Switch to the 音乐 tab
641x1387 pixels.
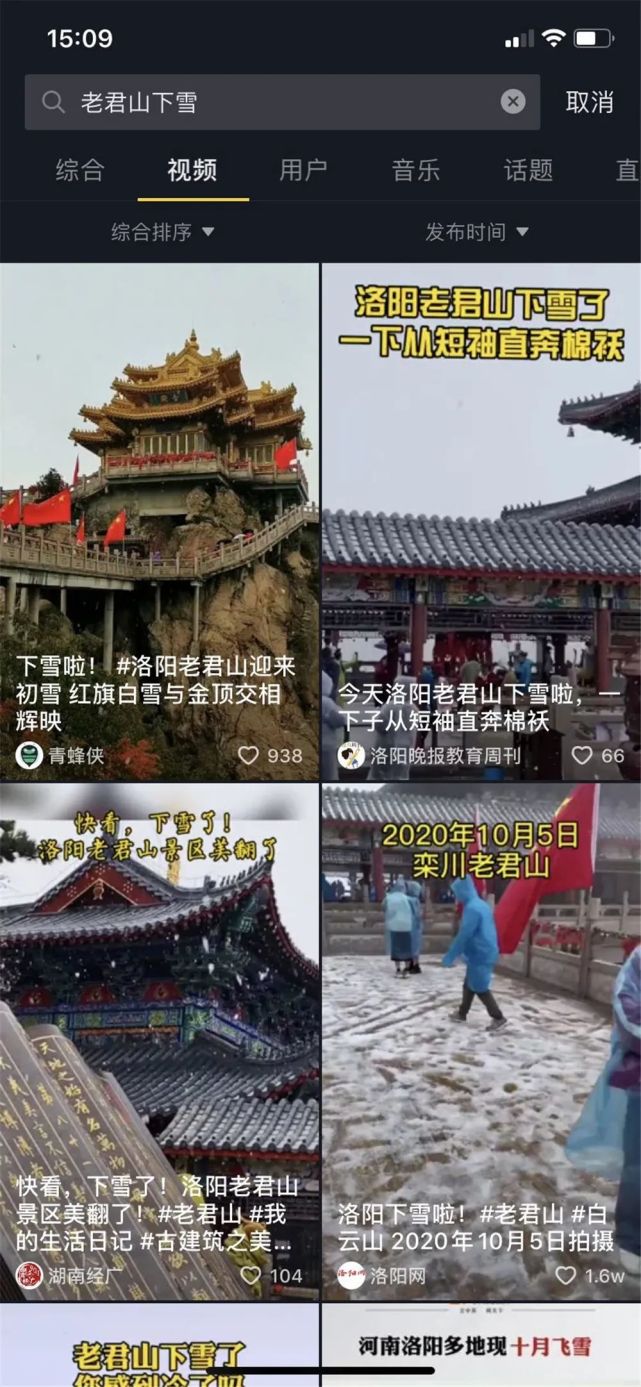tap(416, 170)
